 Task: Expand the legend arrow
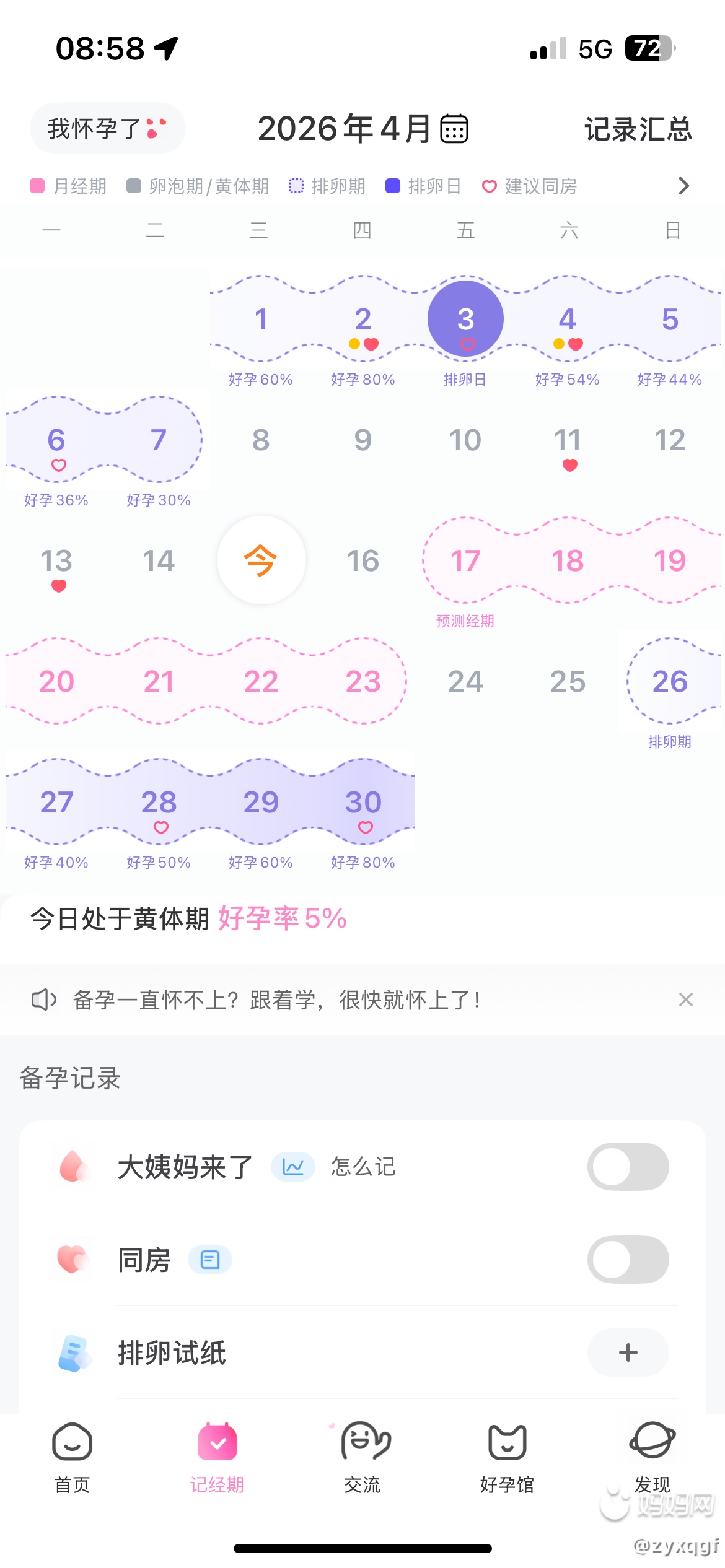pos(683,186)
